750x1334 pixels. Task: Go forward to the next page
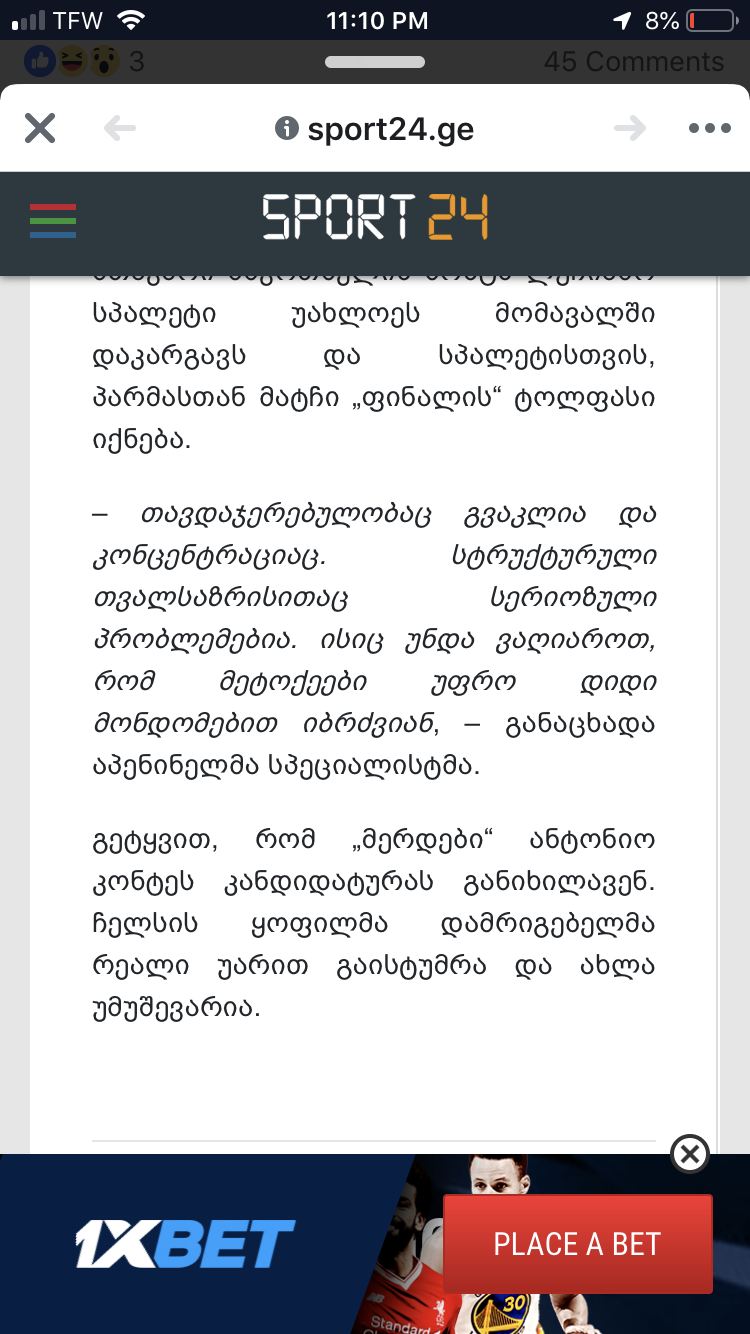coord(630,128)
